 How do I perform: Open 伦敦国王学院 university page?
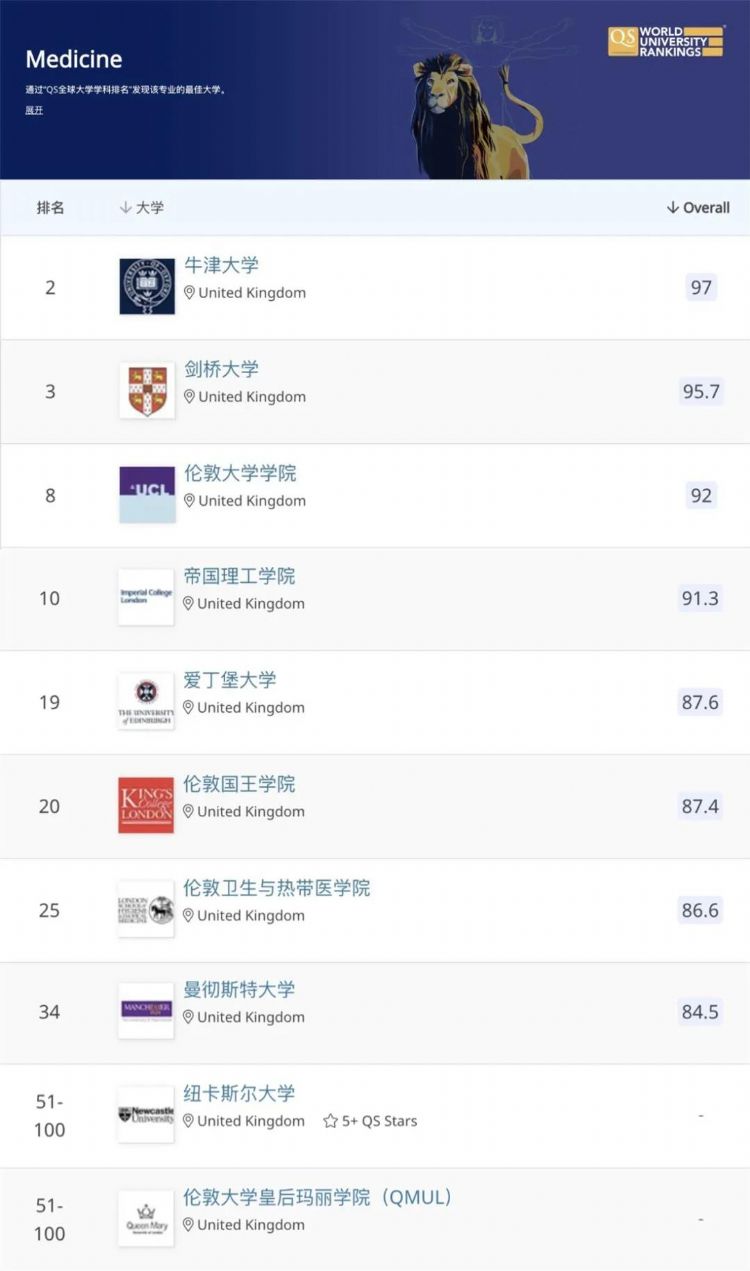pyautogui.click(x=239, y=784)
